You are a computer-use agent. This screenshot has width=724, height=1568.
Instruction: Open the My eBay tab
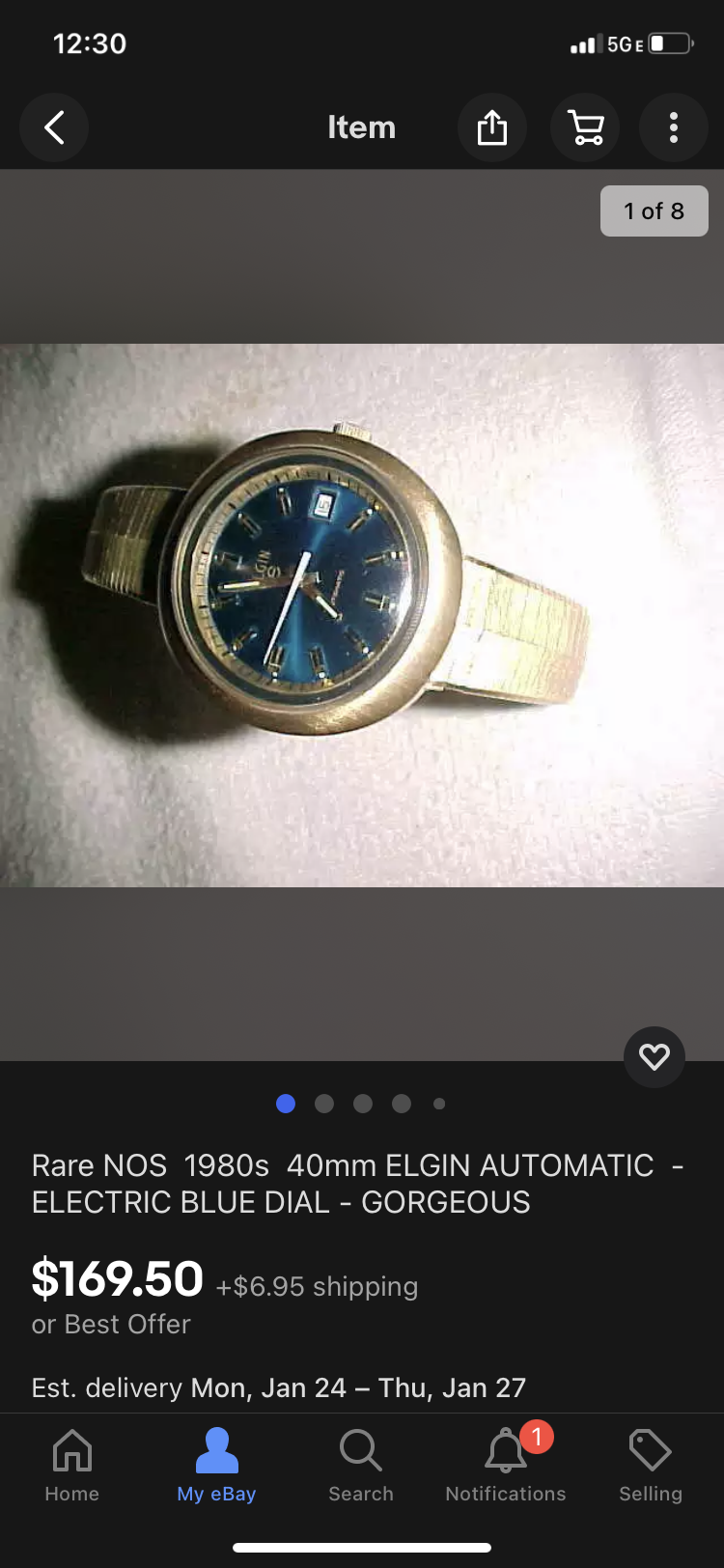(x=216, y=1465)
